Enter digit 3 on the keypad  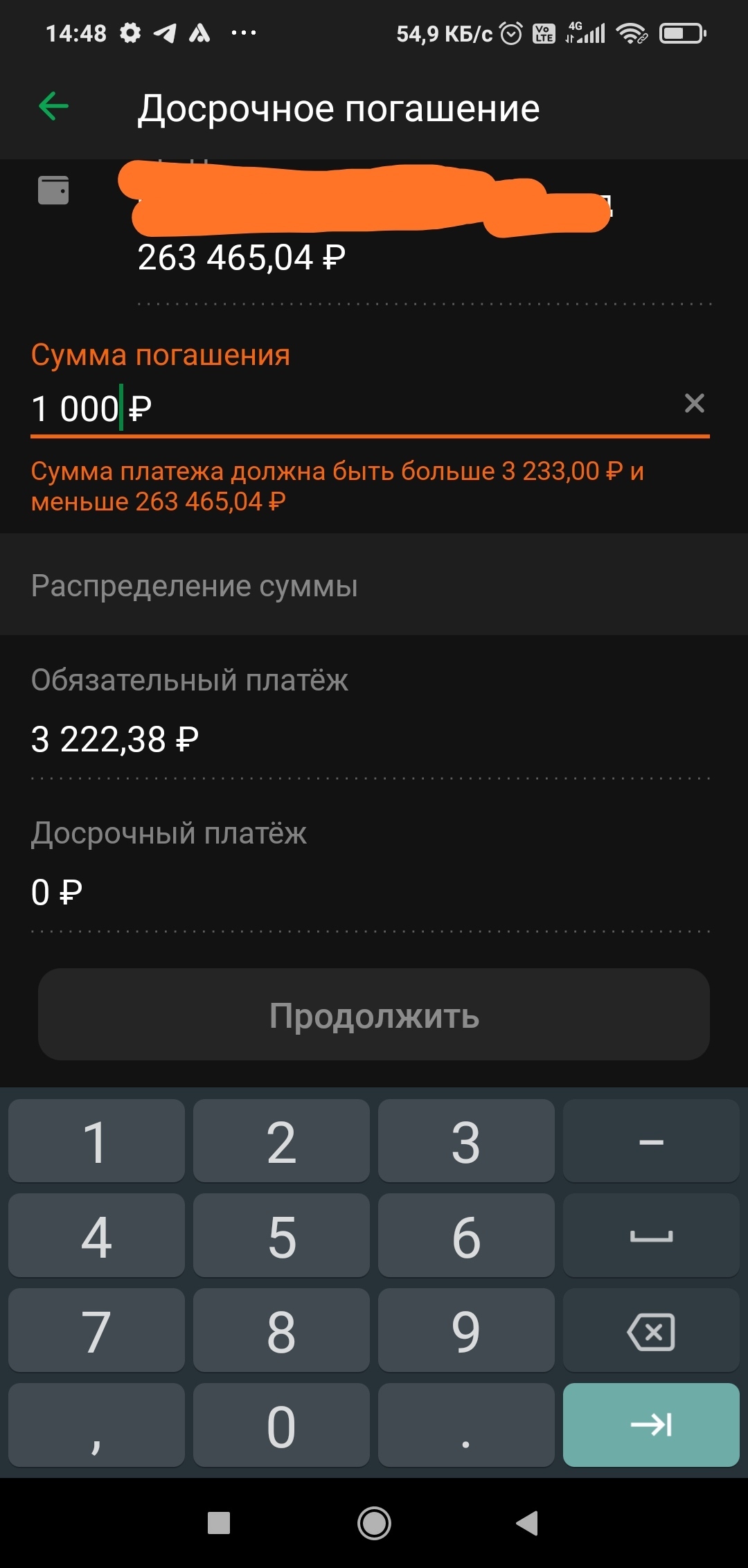click(x=466, y=1142)
